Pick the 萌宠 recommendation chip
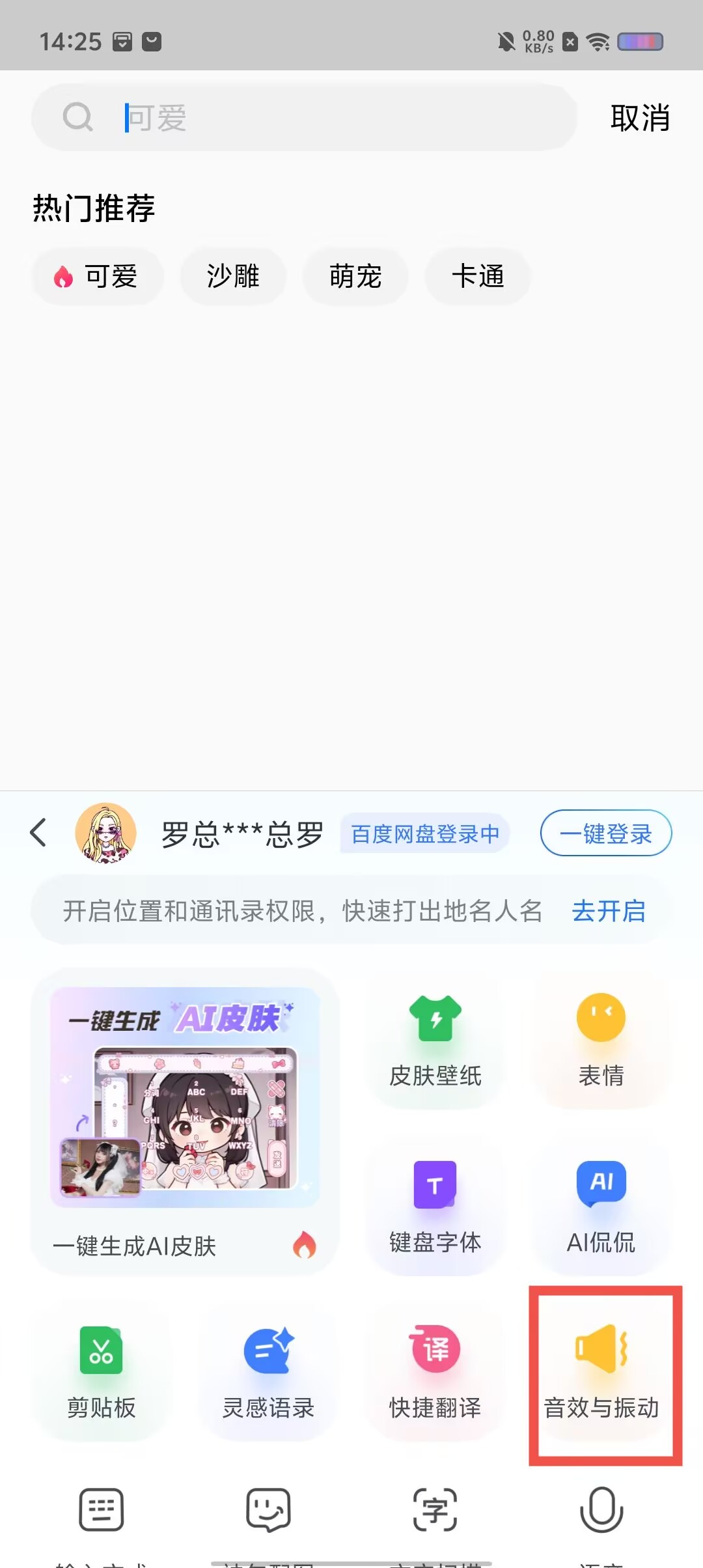The width and height of the screenshot is (703, 1568). click(x=355, y=277)
